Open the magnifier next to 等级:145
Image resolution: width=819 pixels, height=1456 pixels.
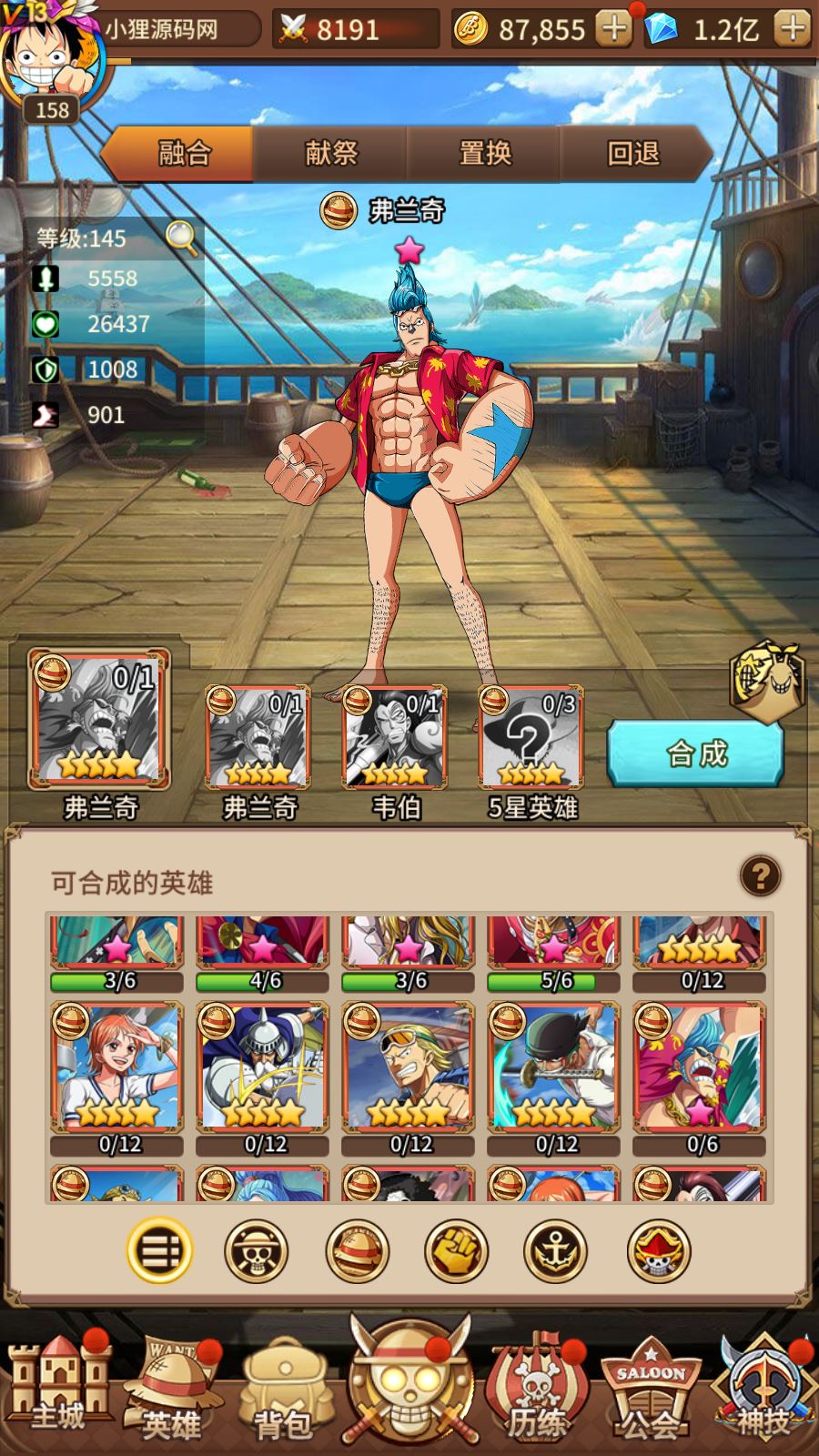click(x=181, y=238)
